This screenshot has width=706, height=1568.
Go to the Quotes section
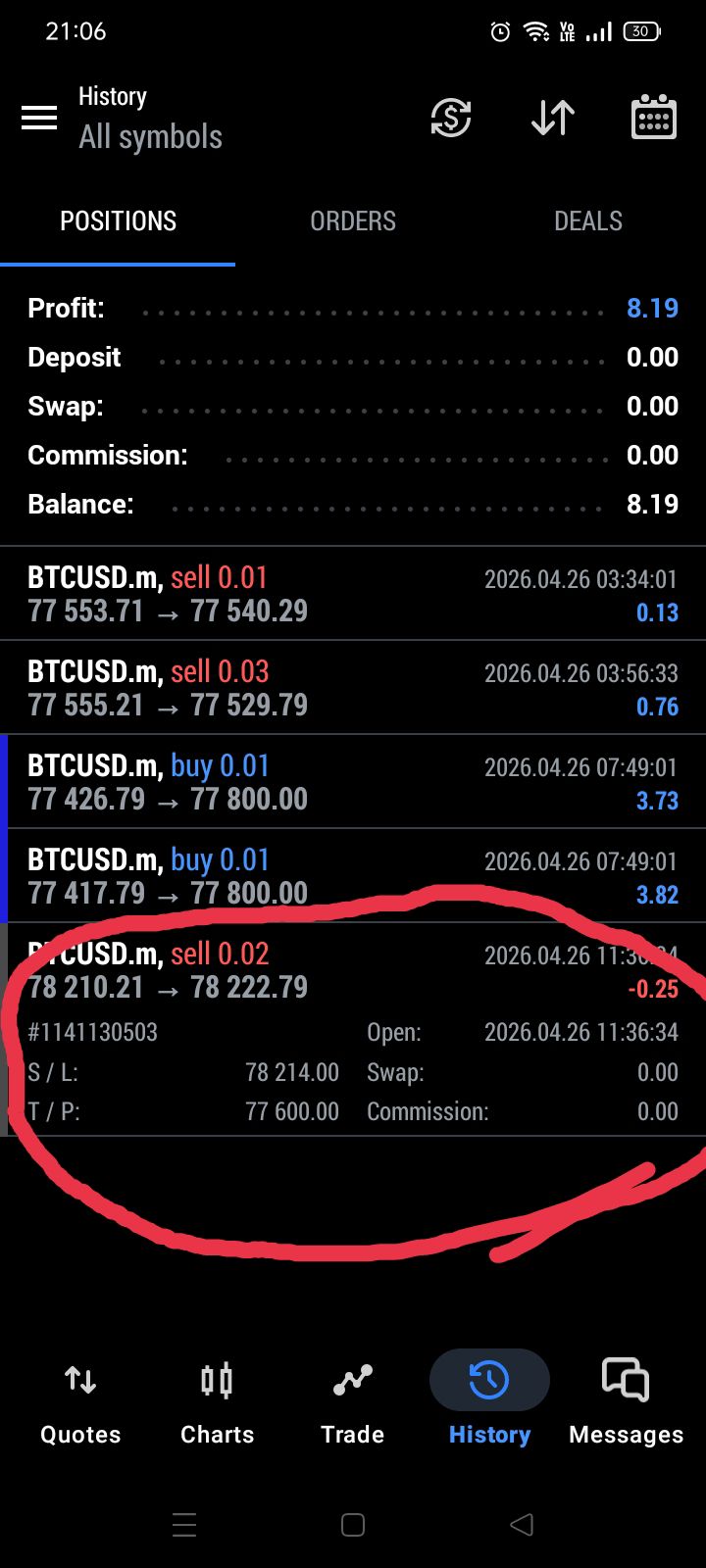[80, 1403]
